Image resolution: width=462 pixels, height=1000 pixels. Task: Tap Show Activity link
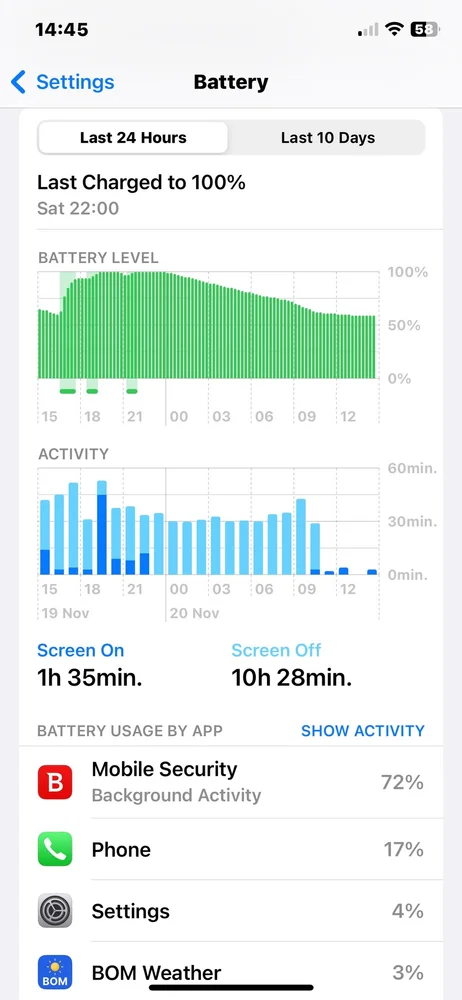(x=362, y=730)
